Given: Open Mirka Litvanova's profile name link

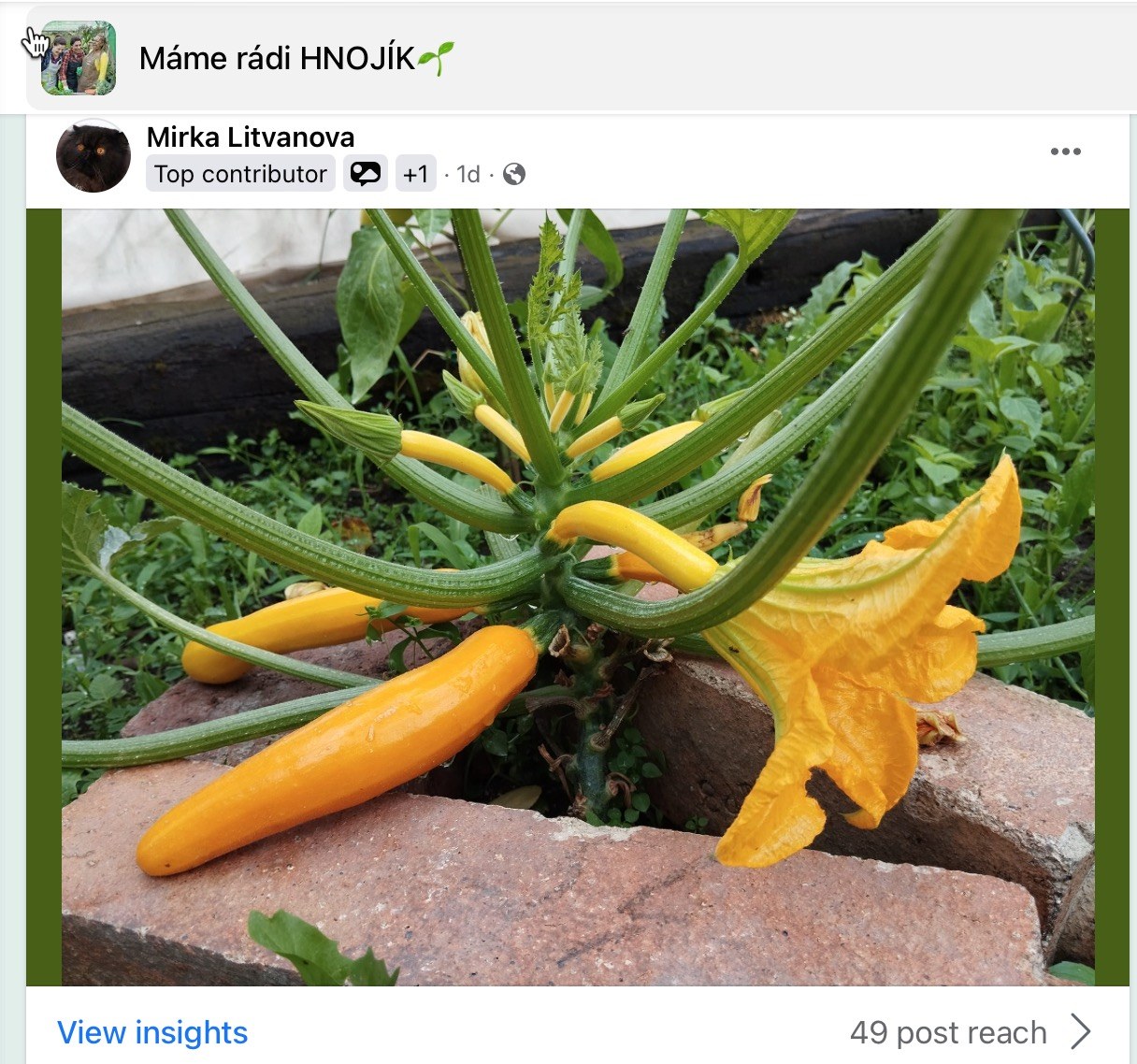Looking at the screenshot, I should [x=251, y=137].
